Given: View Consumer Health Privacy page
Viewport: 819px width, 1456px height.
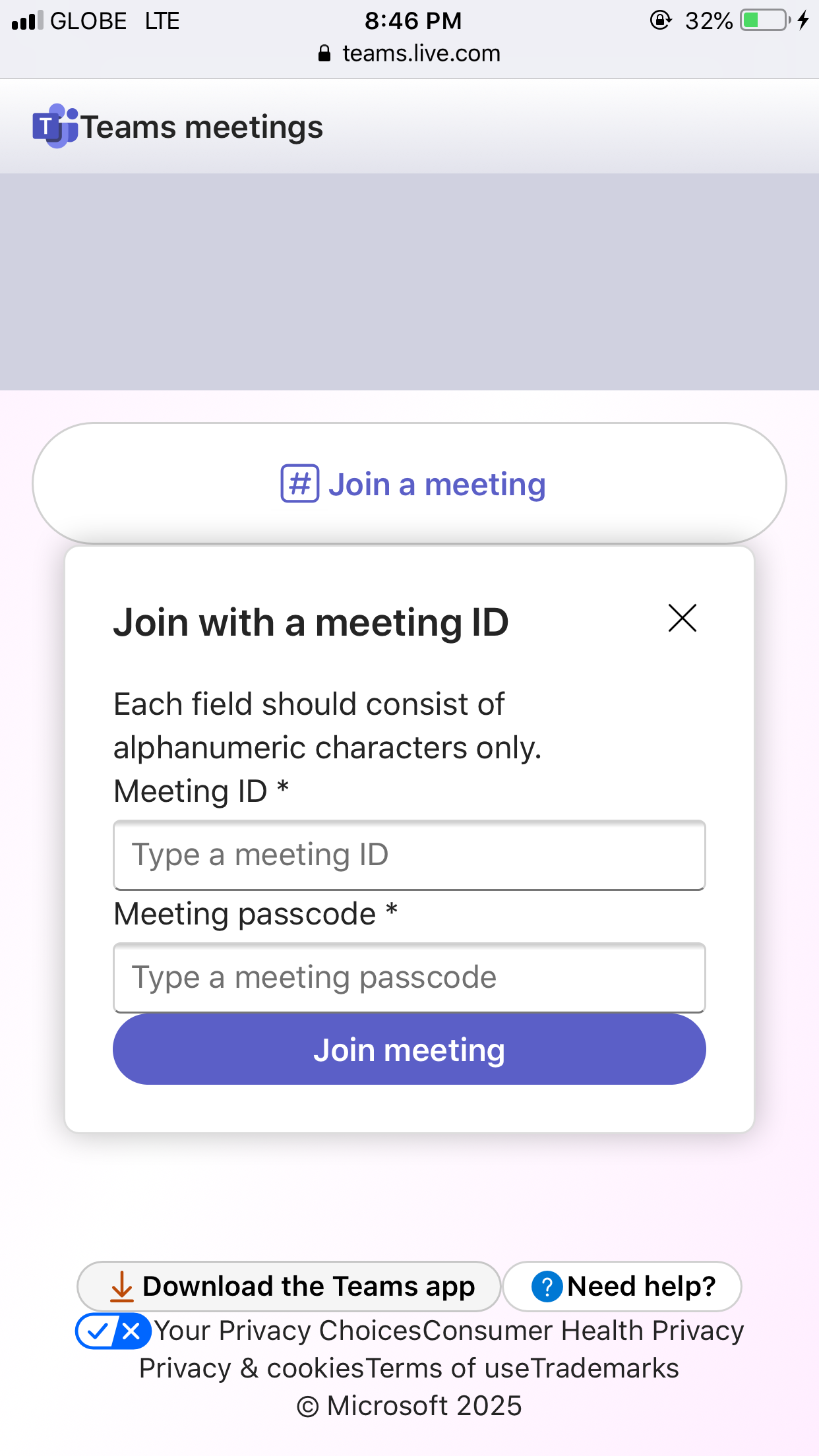Looking at the screenshot, I should point(583,1331).
